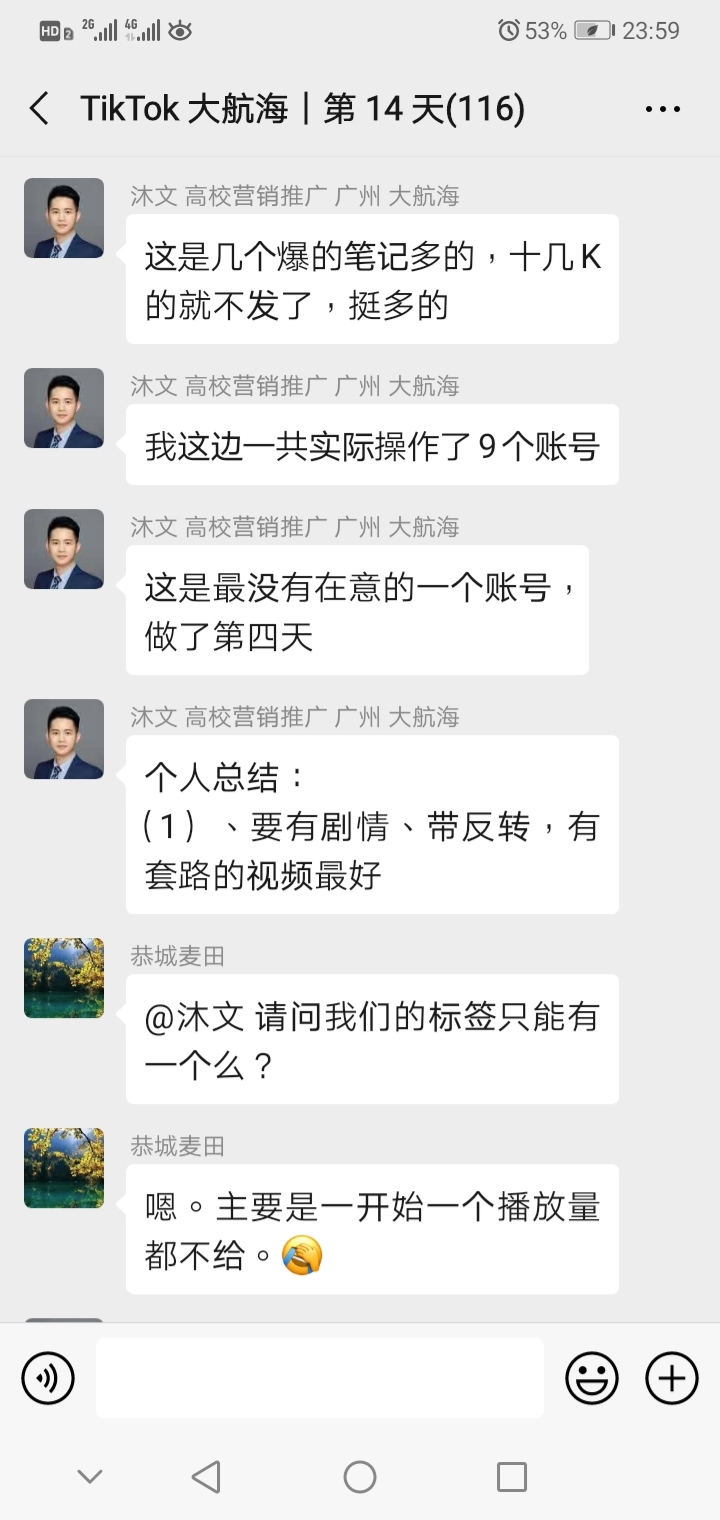Screen dimensions: 720x1520
Task: Open recent apps from navigation bar
Action: (x=512, y=1477)
